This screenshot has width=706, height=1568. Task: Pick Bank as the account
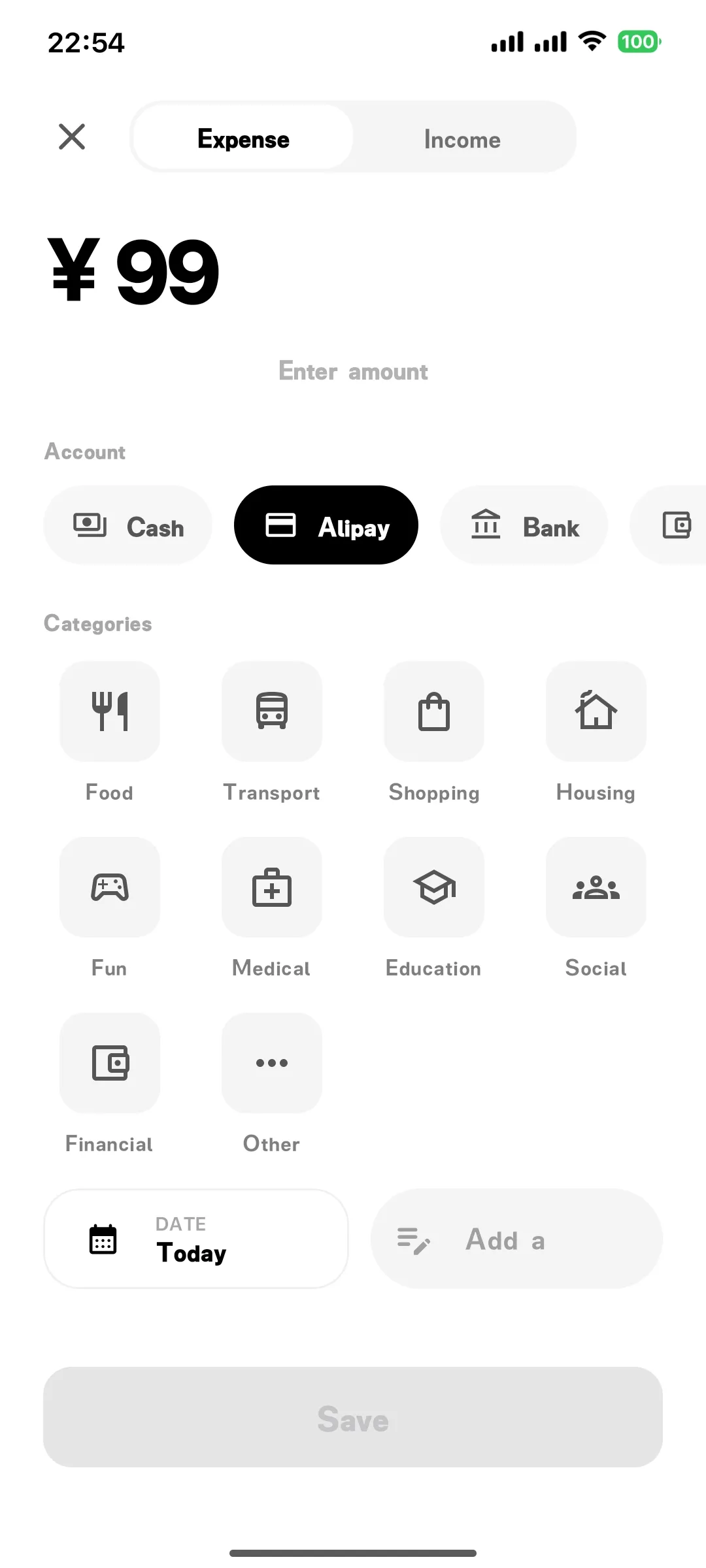(524, 526)
